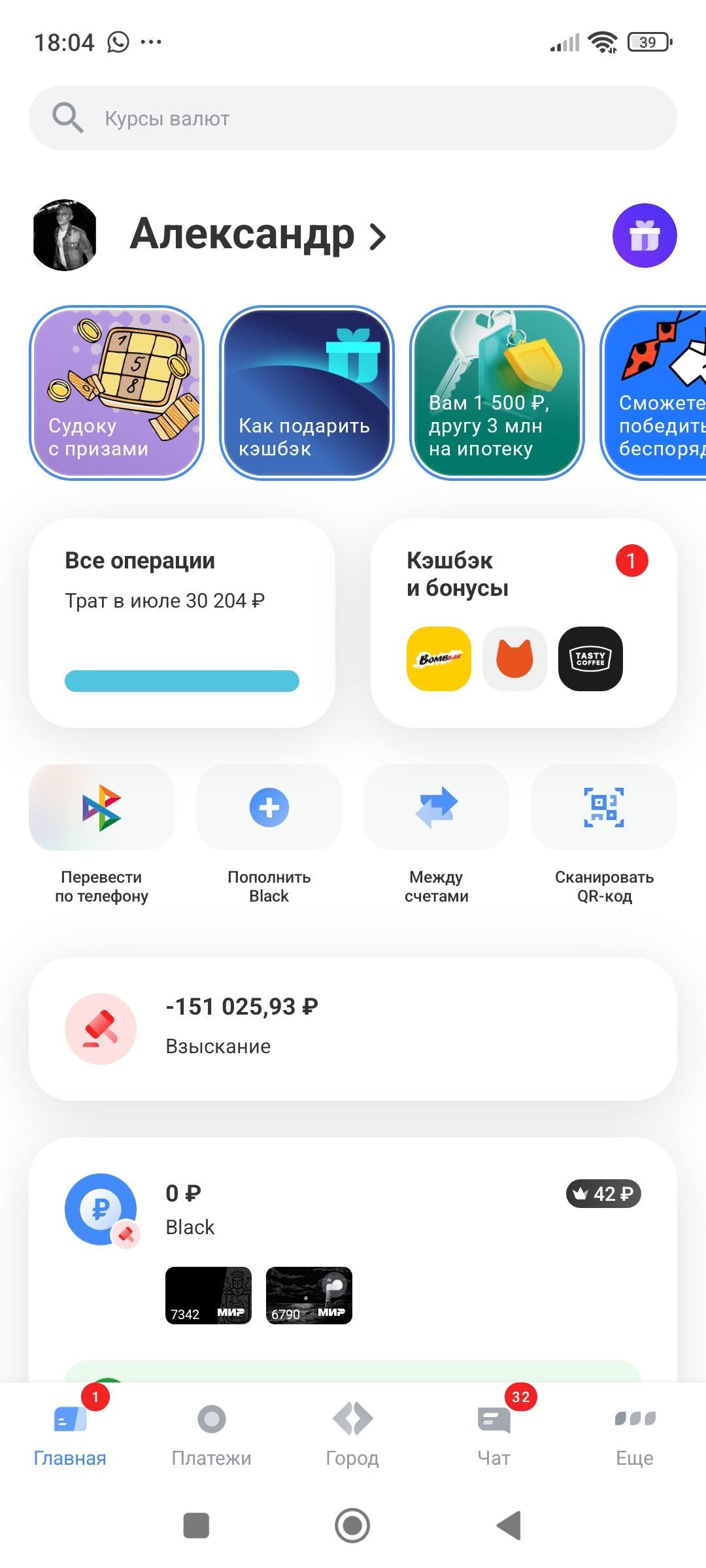Expand the Александр profile via chevron
Viewport: 706px width, 1568px height.
(377, 237)
